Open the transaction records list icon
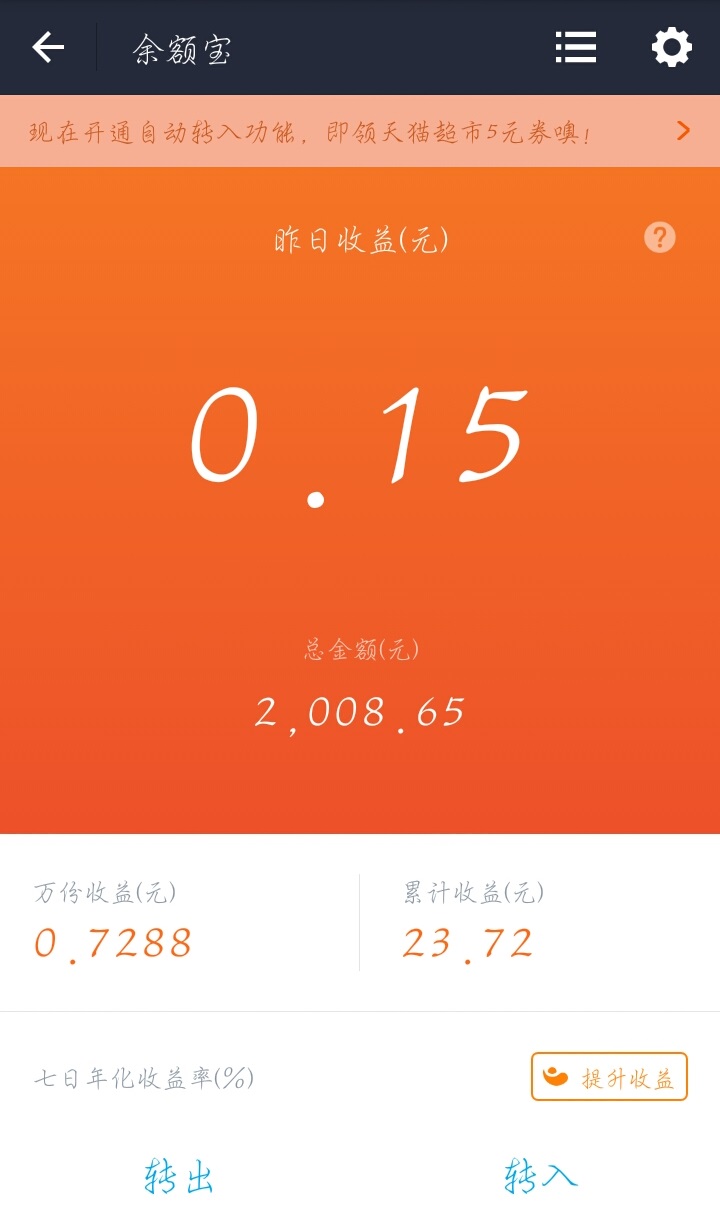Viewport: 720px width, 1229px height. [x=576, y=46]
